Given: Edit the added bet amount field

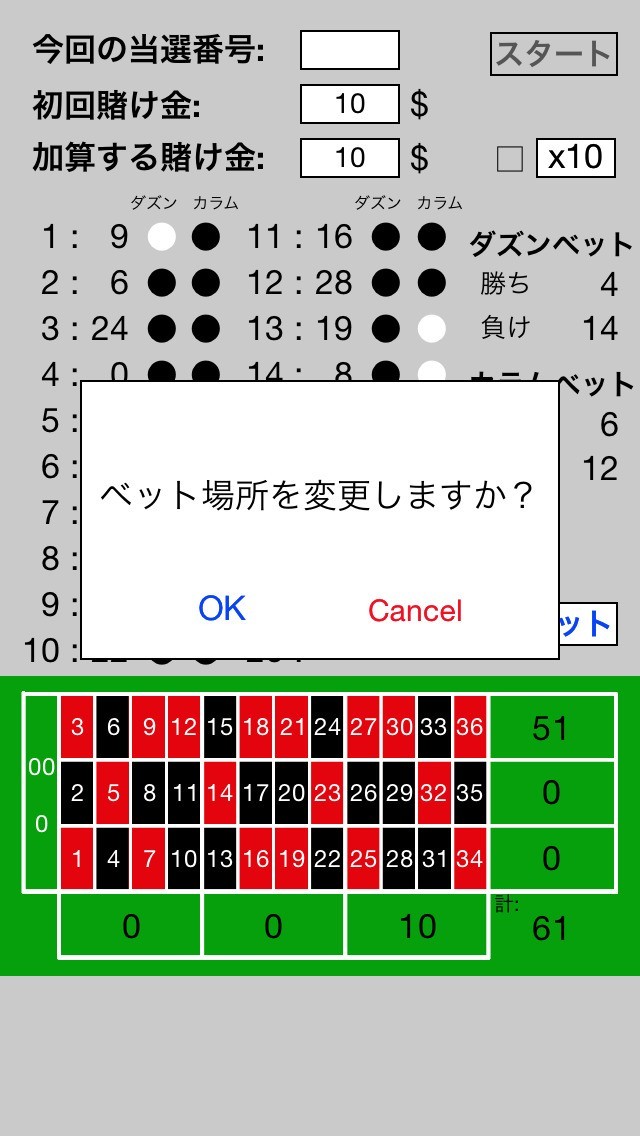Looking at the screenshot, I should click(350, 158).
